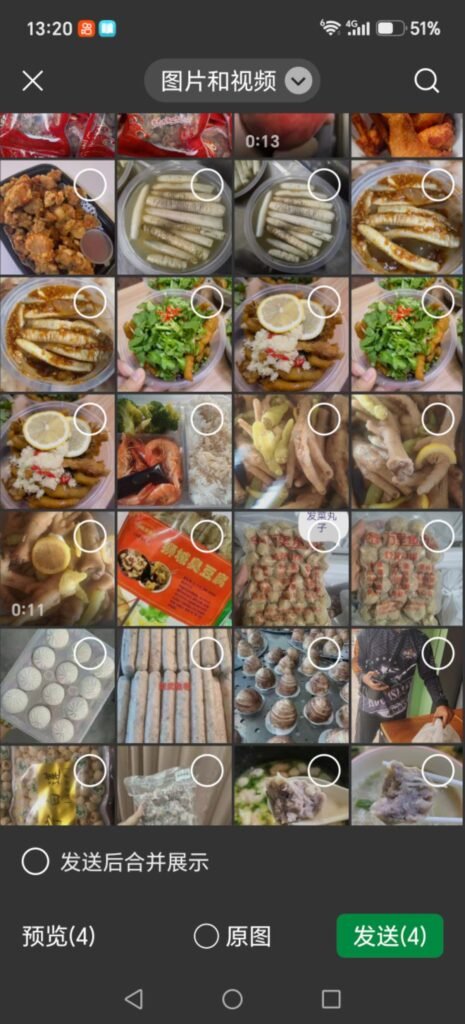Select the fried chicken photo's circle
Viewport: 465px width, 1024px height.
click(90, 185)
